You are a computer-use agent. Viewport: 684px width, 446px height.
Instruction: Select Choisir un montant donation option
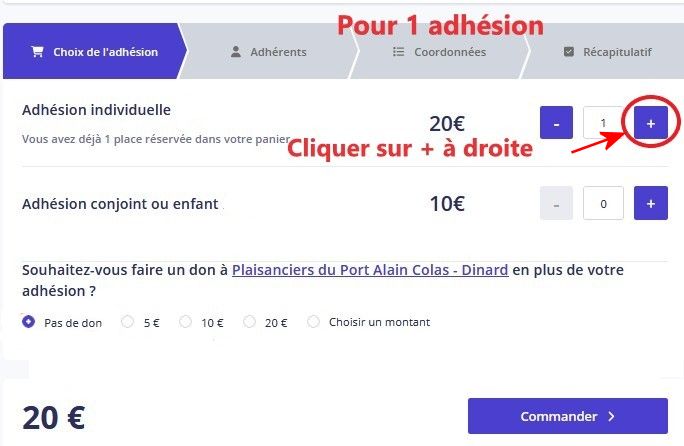(x=314, y=322)
